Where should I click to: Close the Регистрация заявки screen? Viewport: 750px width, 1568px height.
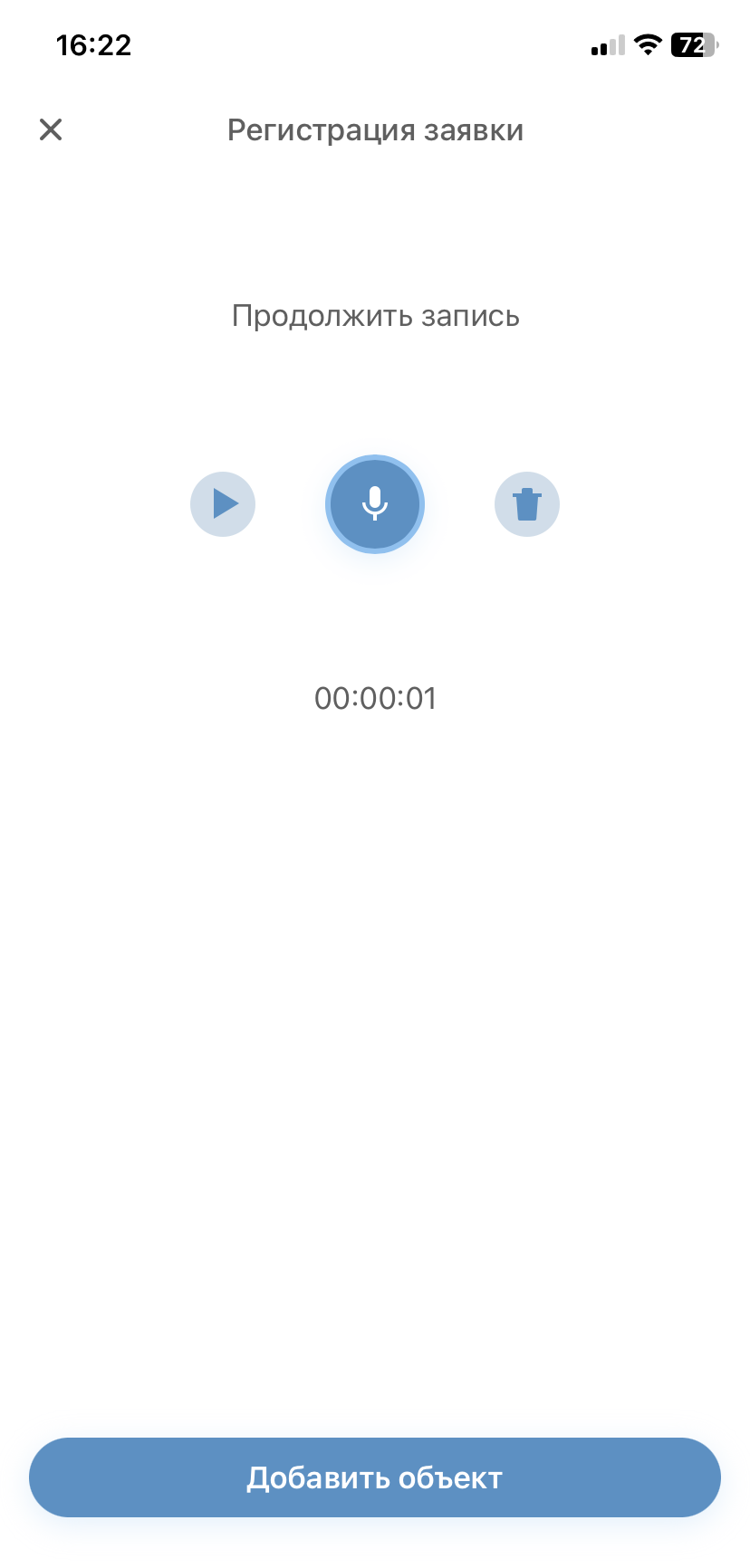click(51, 129)
